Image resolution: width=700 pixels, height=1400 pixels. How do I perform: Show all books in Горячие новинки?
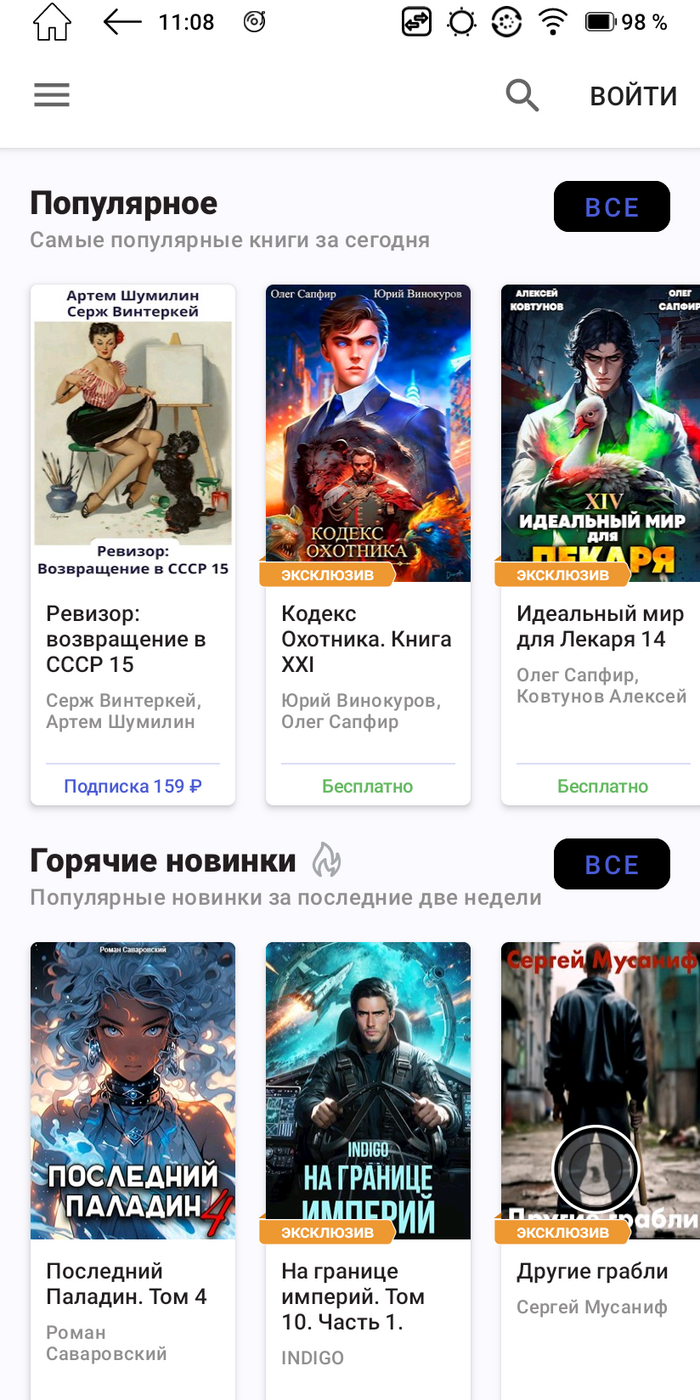point(611,864)
